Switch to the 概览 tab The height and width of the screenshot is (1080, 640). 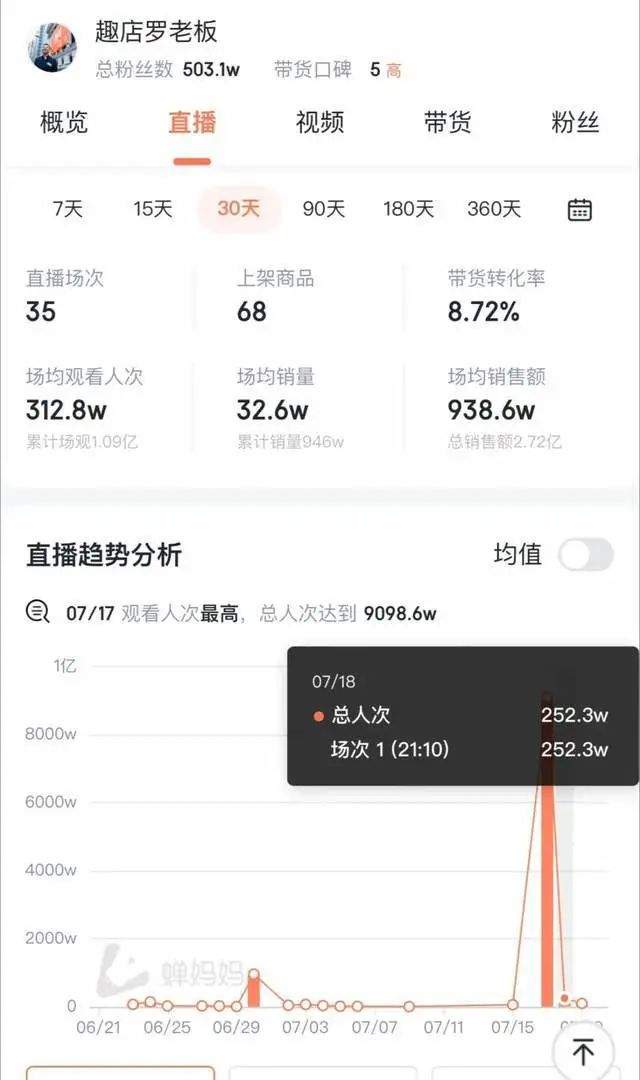tap(64, 123)
